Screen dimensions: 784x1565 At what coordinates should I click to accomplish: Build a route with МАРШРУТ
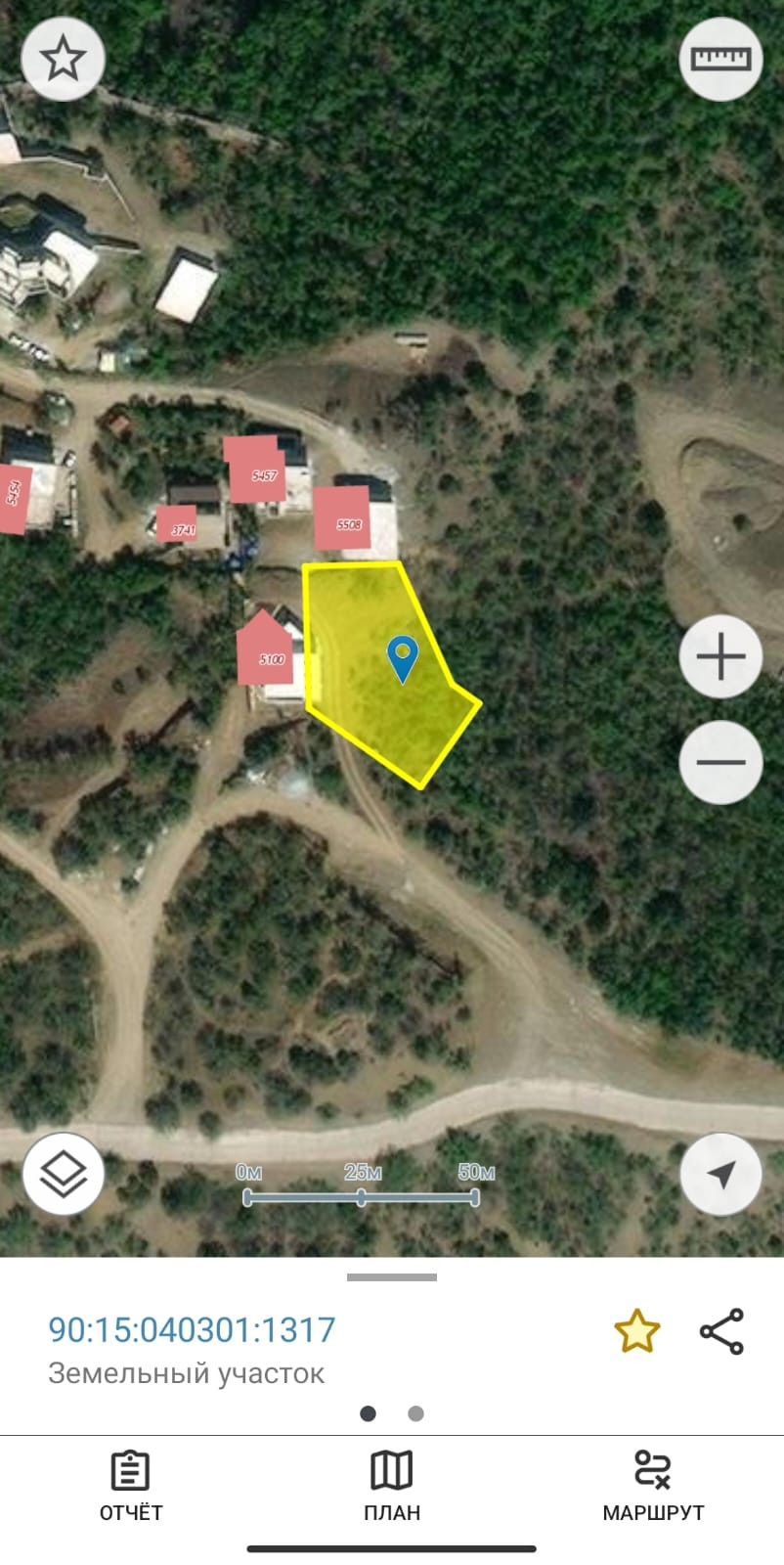653,1486
